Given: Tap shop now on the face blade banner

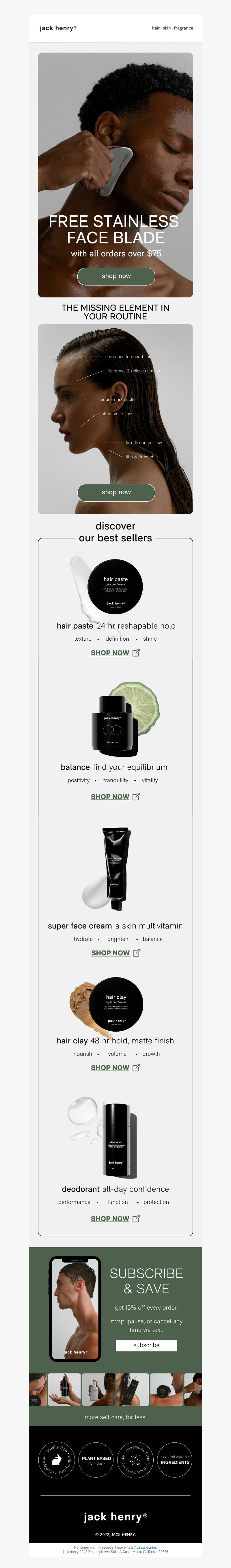Looking at the screenshot, I should (116, 276).
